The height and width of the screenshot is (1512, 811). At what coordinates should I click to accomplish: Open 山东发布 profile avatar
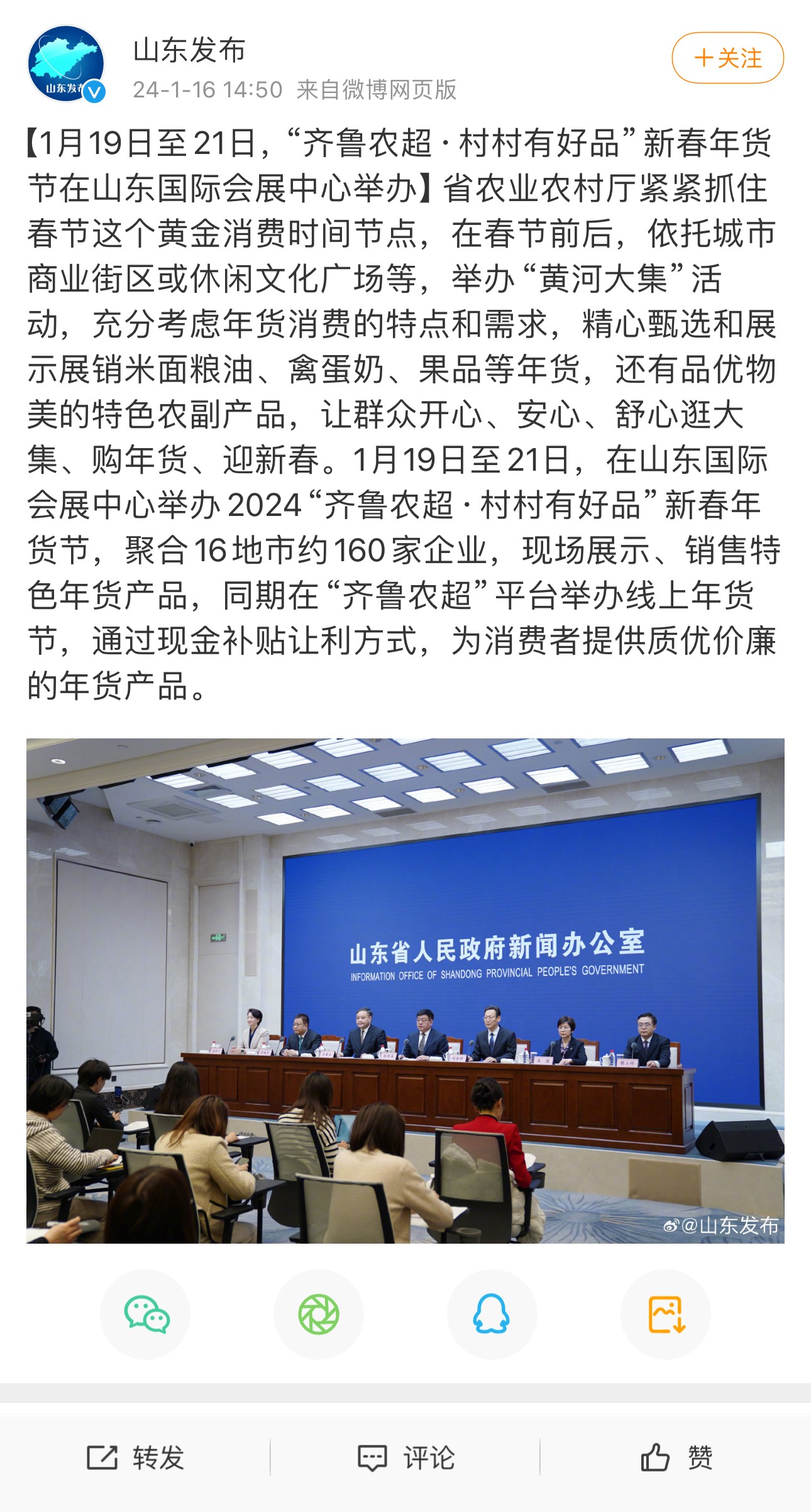tap(65, 63)
